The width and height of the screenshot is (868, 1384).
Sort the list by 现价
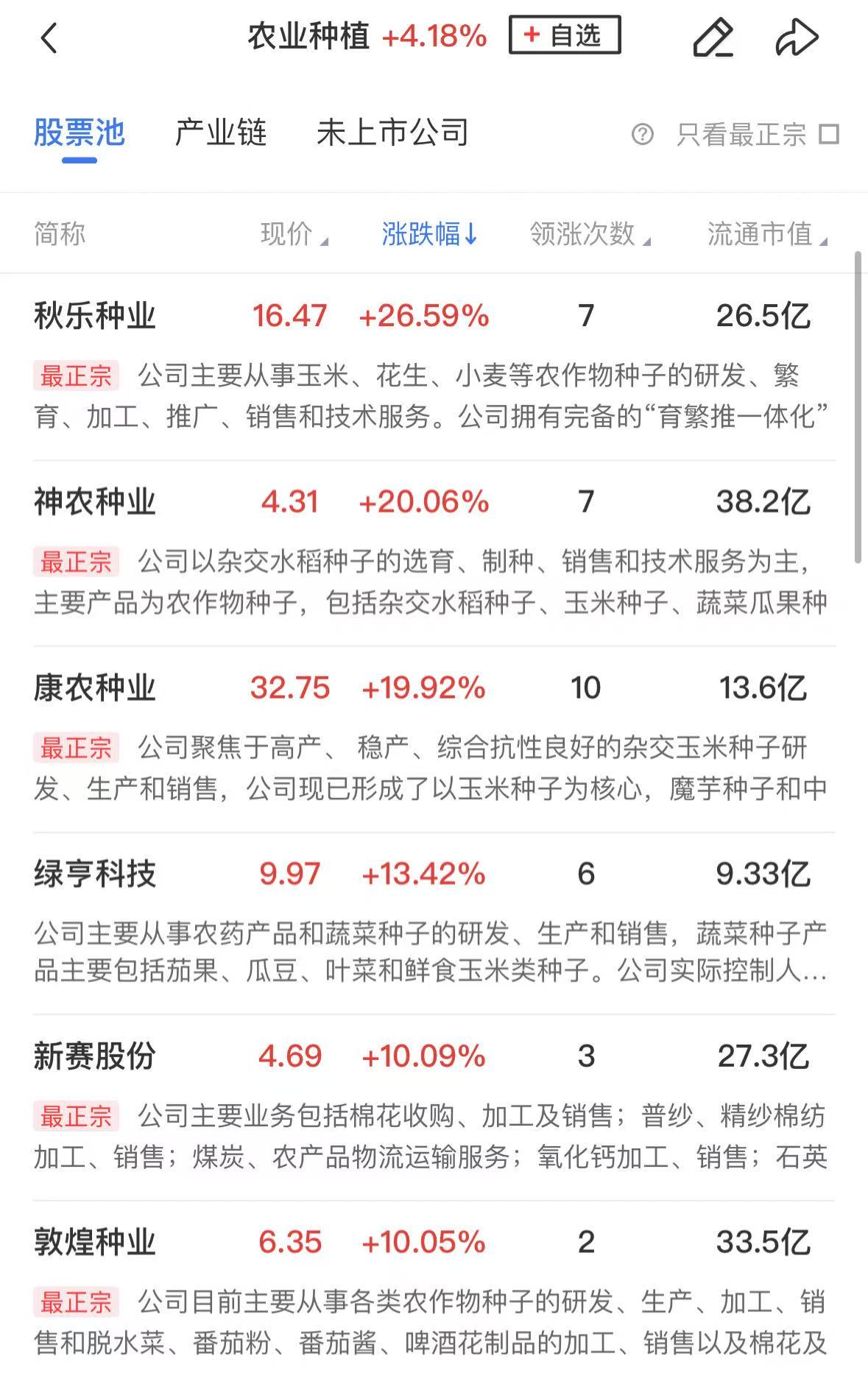tap(293, 234)
